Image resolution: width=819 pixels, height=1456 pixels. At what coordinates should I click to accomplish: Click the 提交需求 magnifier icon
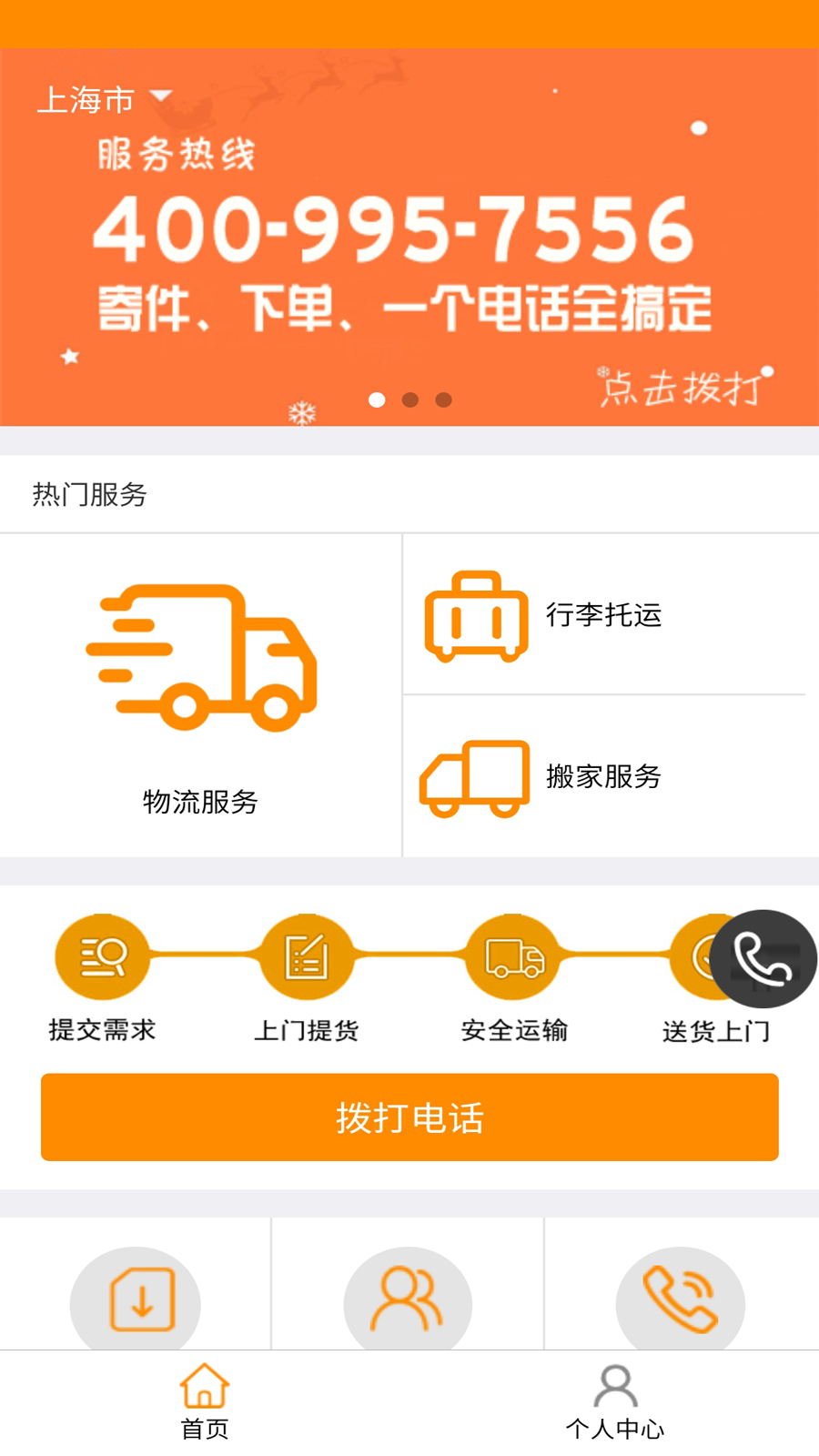pyautogui.click(x=102, y=957)
